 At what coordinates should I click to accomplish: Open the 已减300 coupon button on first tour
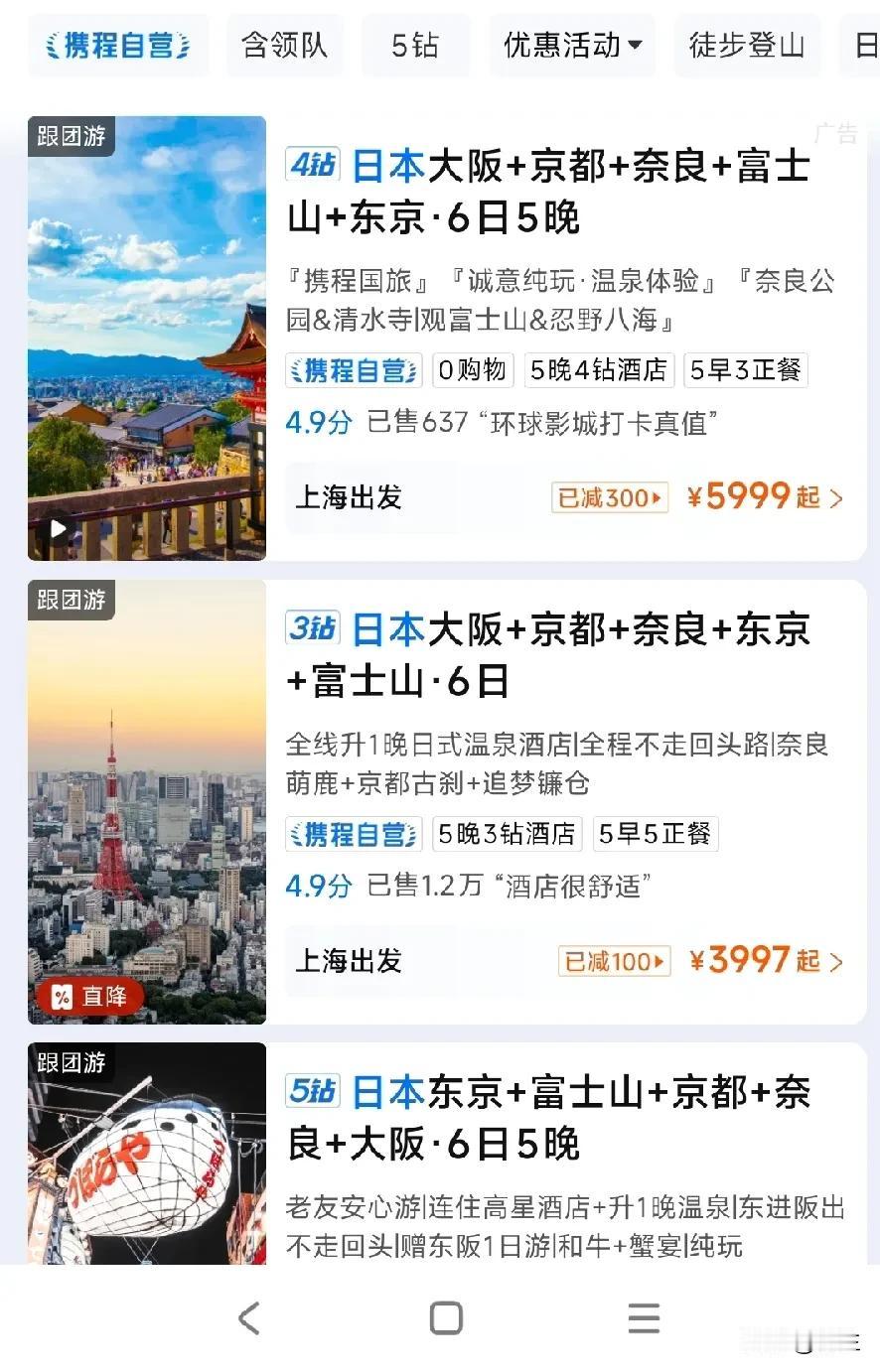point(609,497)
